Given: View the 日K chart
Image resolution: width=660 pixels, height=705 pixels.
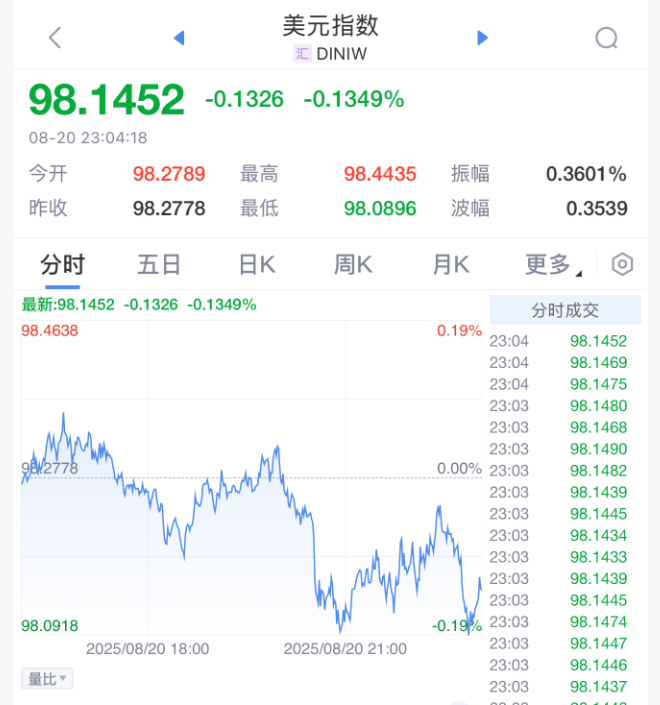Looking at the screenshot, I should click(x=257, y=265).
